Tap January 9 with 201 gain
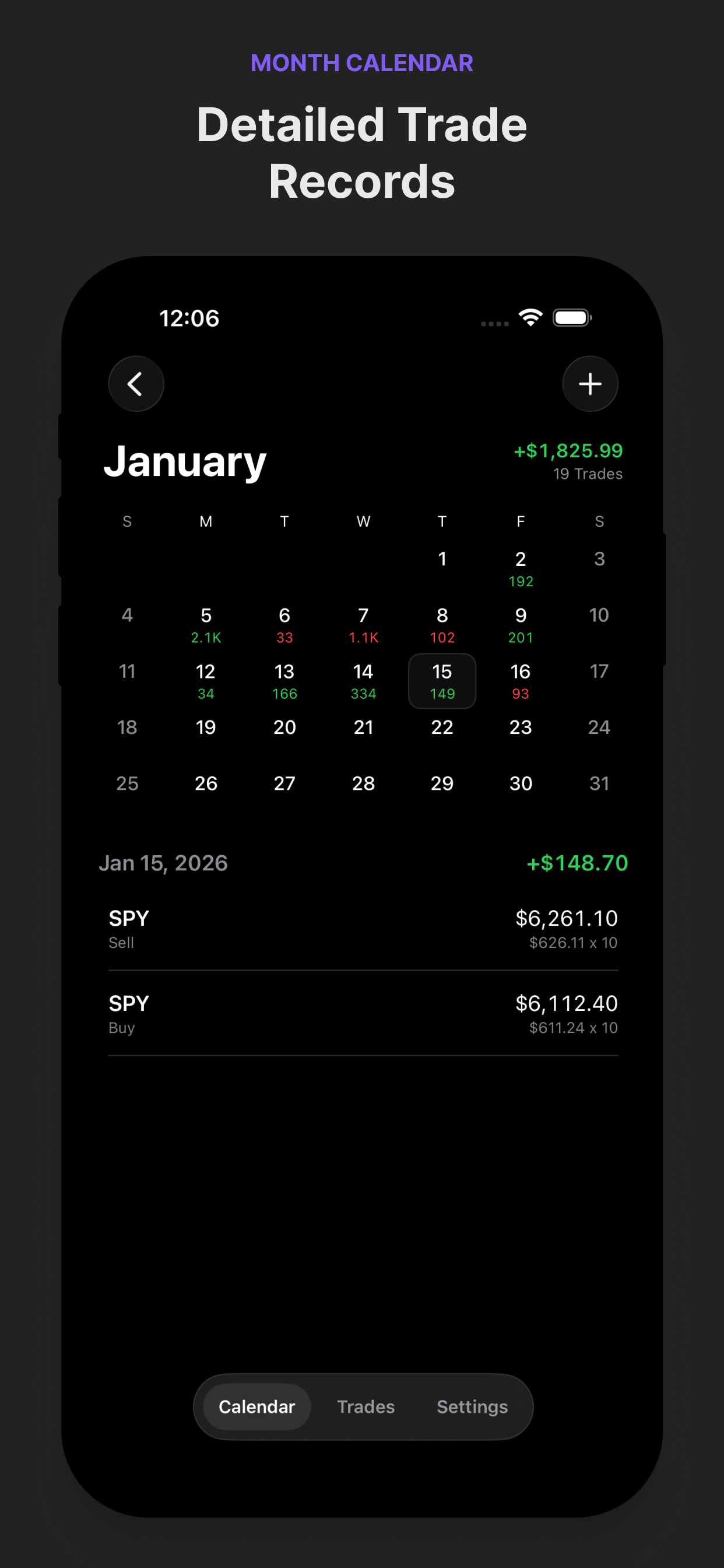 pyautogui.click(x=520, y=624)
